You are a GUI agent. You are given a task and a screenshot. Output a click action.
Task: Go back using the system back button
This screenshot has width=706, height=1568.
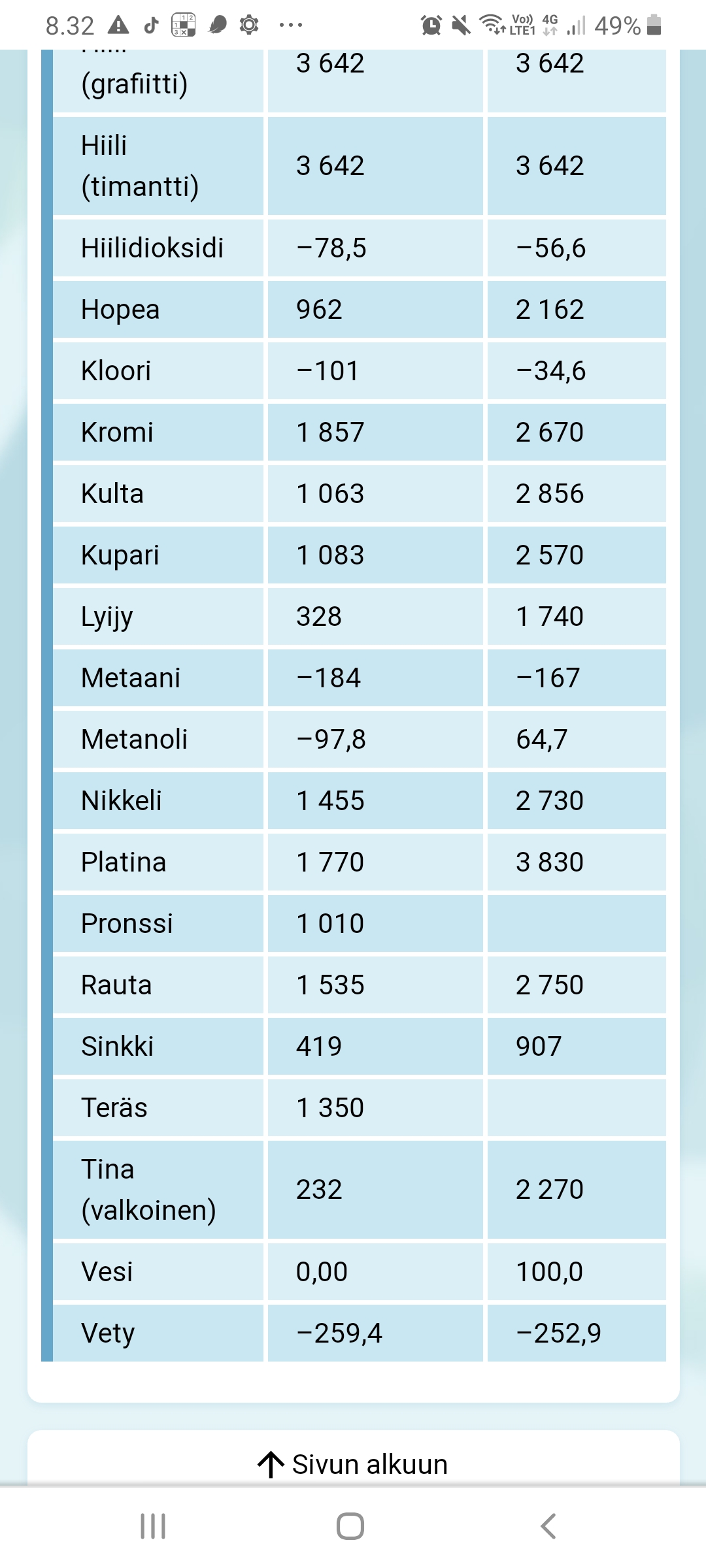click(548, 1526)
